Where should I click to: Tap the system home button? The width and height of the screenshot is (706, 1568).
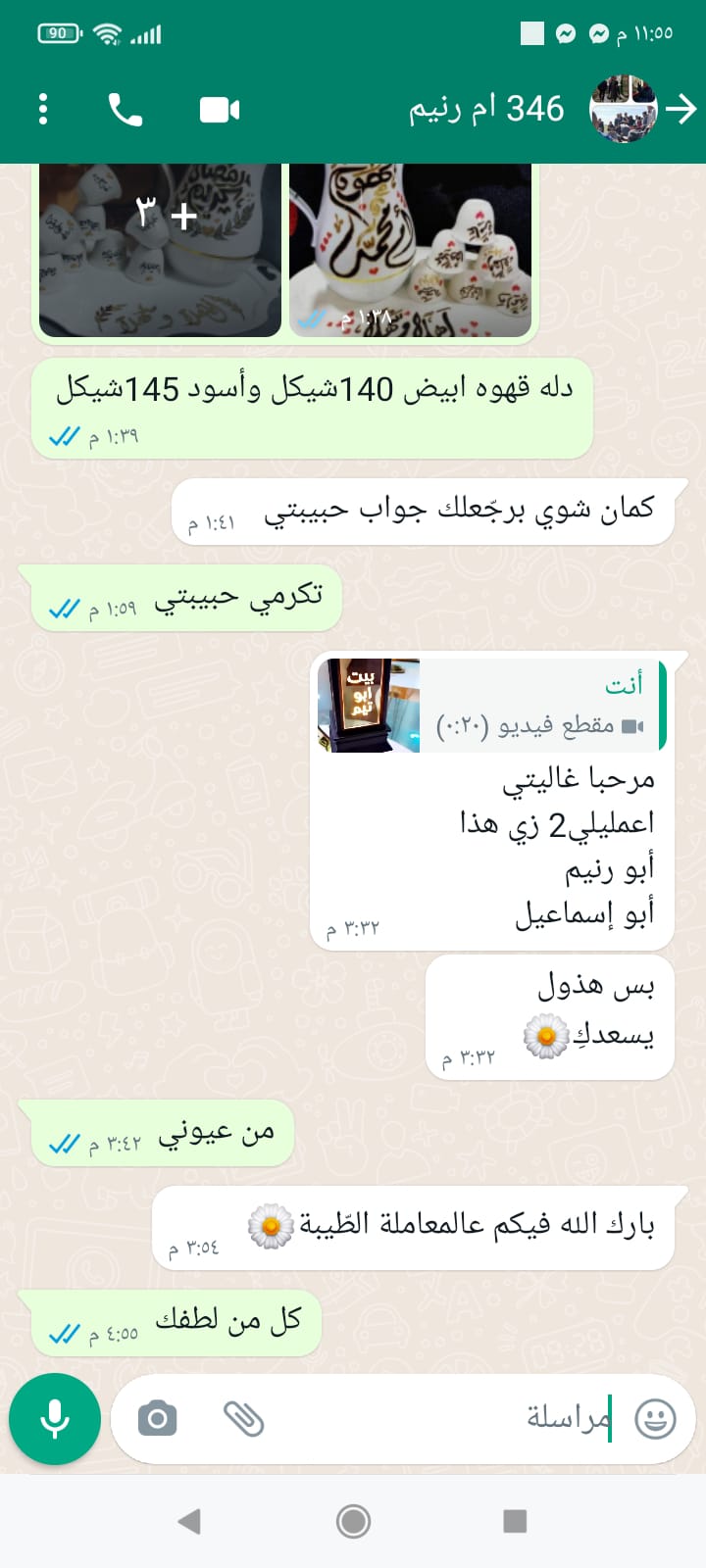coord(353,1521)
